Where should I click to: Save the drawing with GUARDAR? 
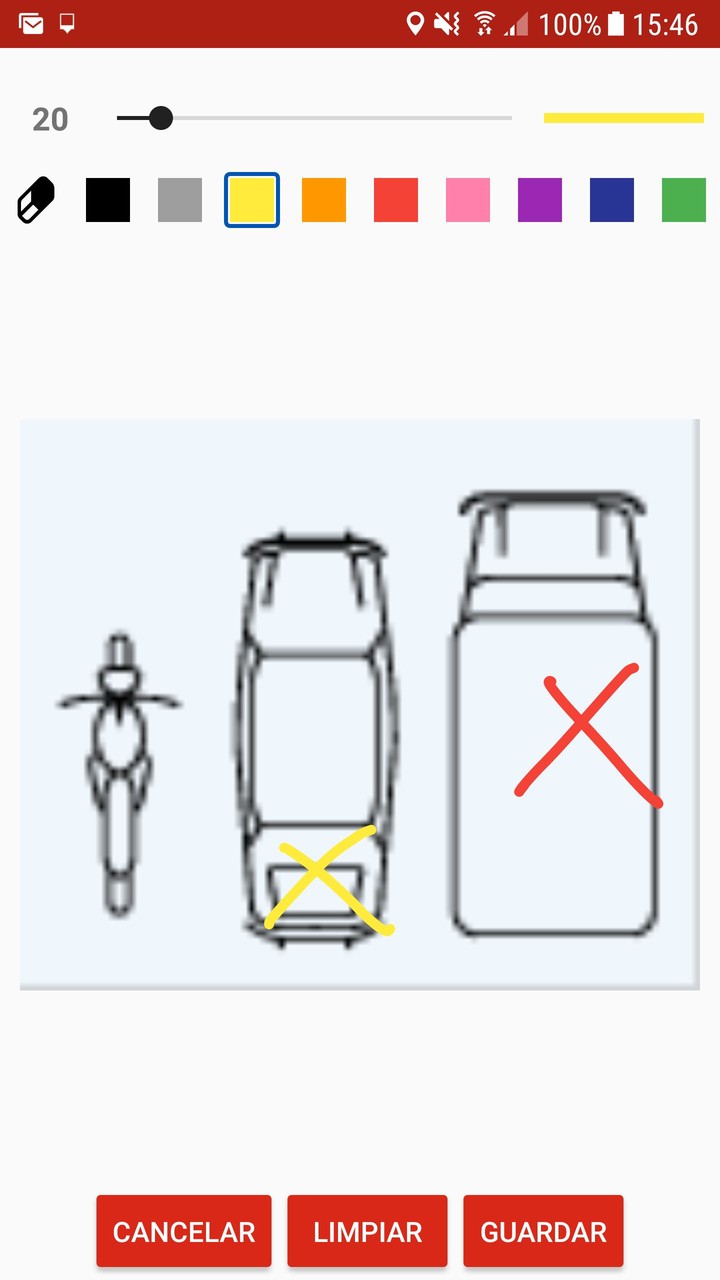tap(543, 1231)
